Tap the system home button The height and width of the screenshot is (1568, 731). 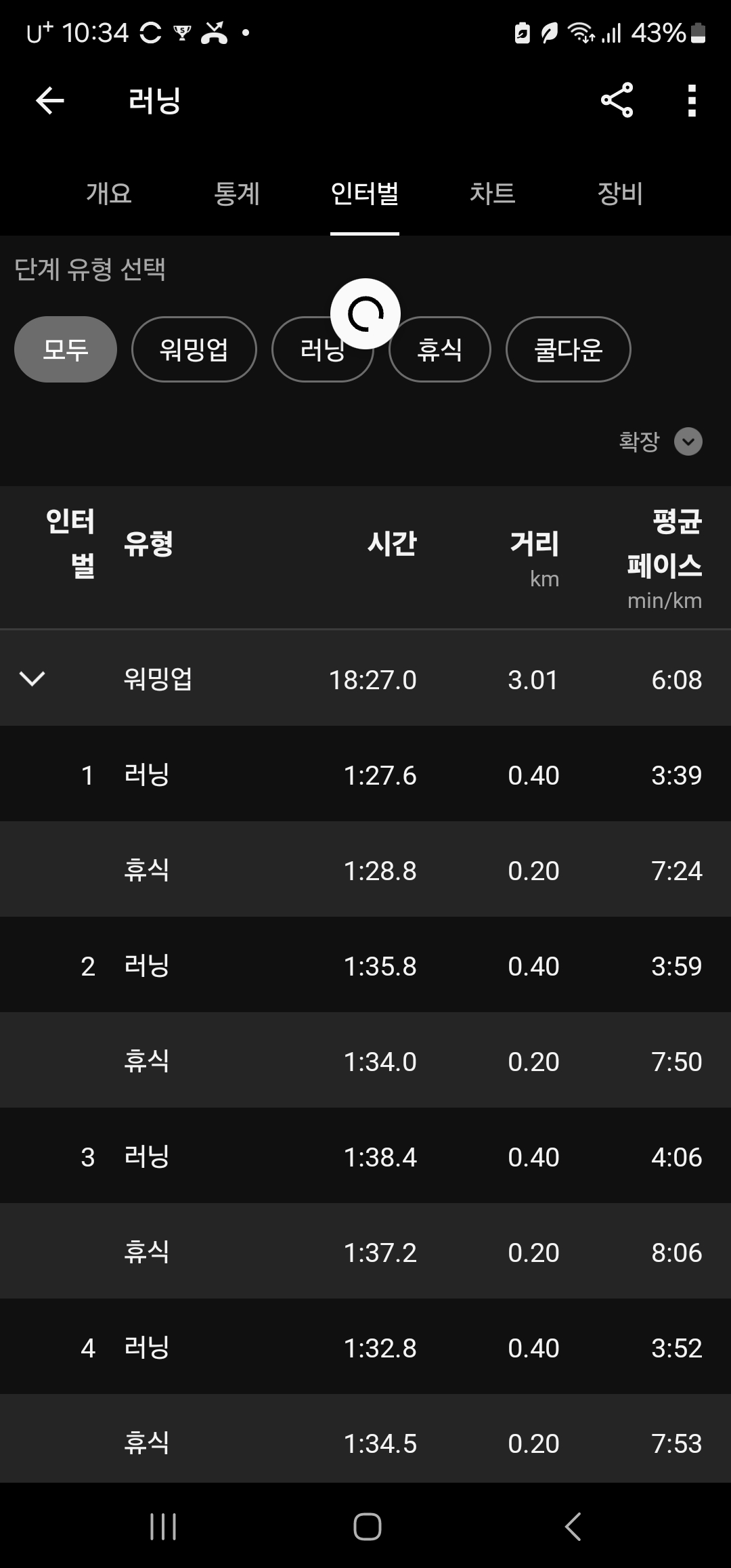pos(367,1527)
